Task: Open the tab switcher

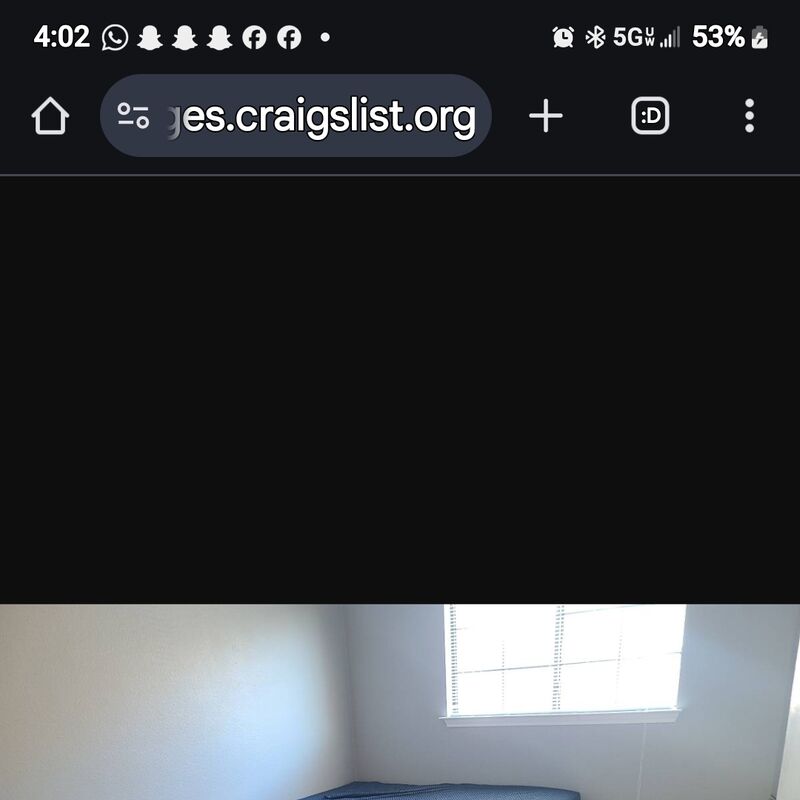Action: [x=650, y=117]
